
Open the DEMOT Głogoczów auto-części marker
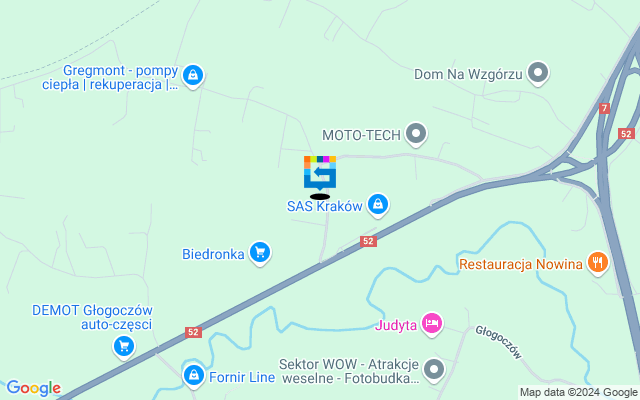(124, 346)
